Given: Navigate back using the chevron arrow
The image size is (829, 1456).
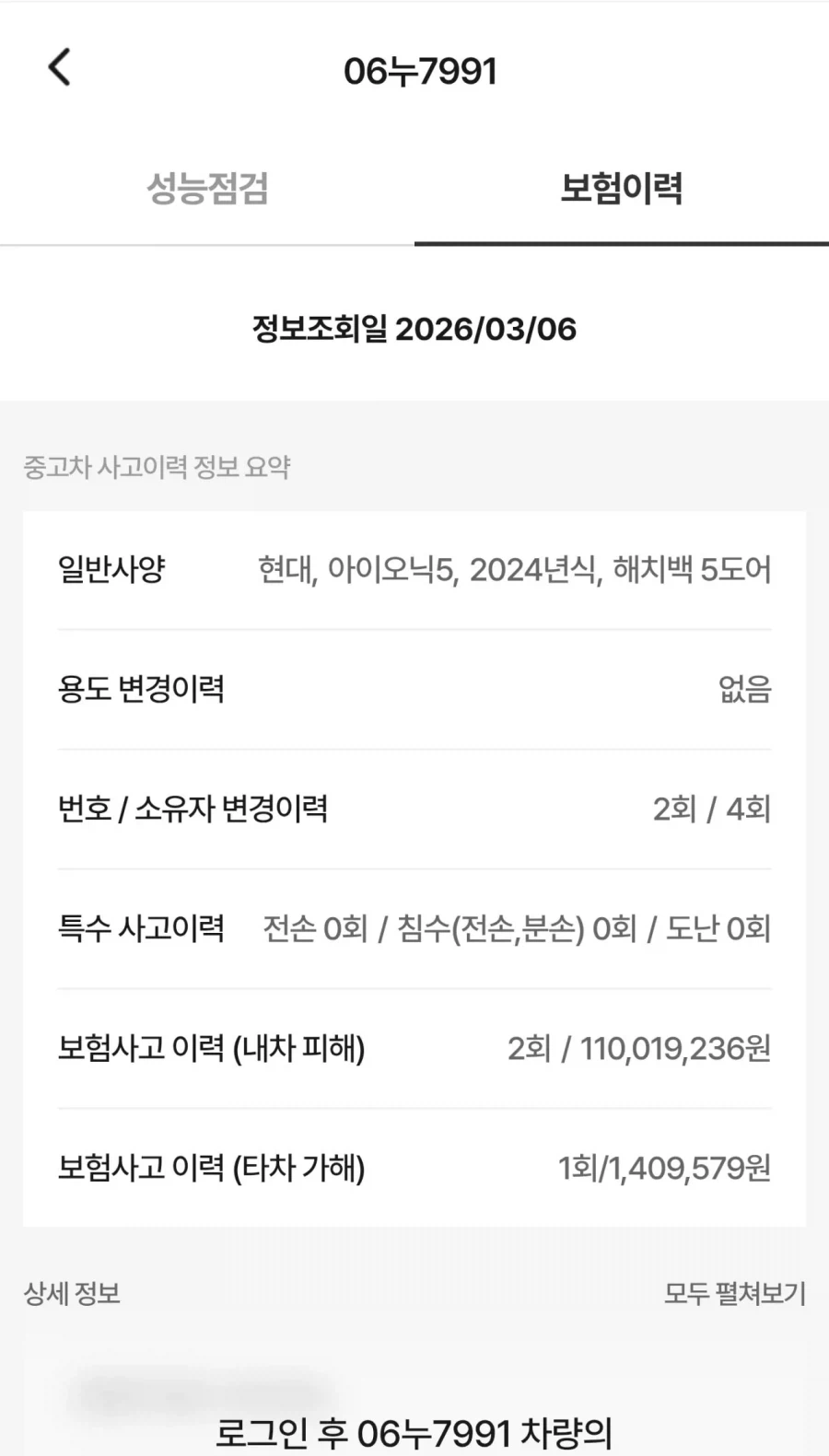Looking at the screenshot, I should click(59, 68).
